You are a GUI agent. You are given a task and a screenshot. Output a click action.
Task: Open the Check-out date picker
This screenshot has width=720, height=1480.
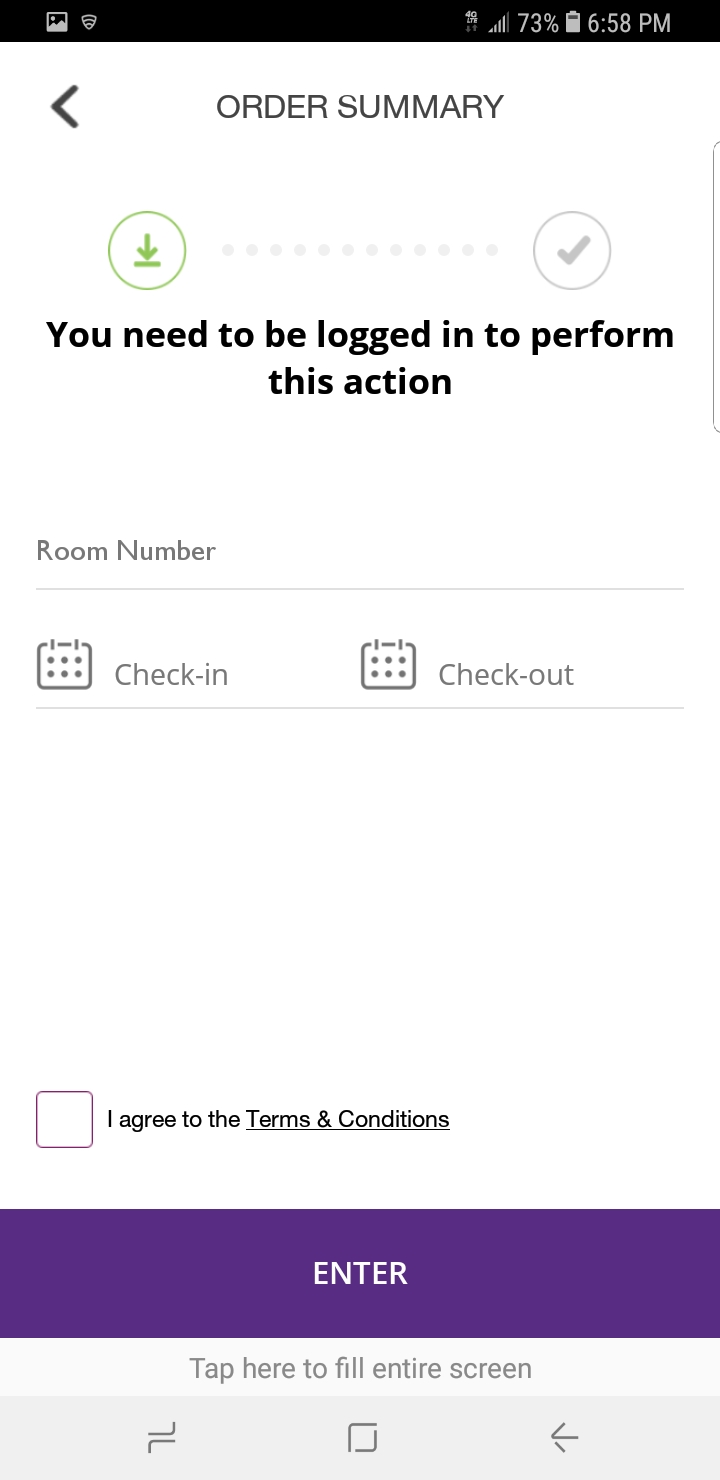click(522, 669)
